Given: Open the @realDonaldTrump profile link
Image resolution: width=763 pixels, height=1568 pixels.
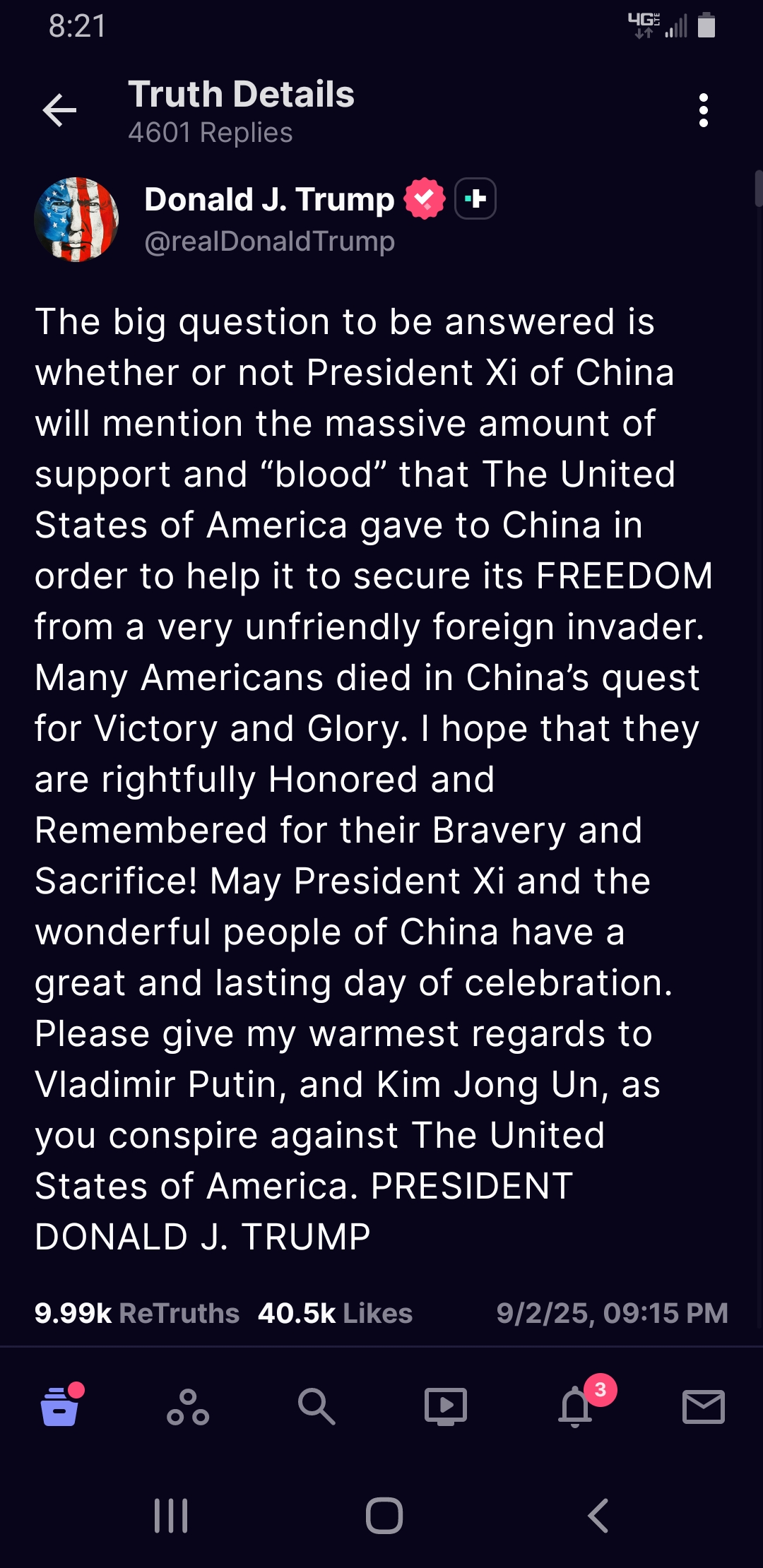Looking at the screenshot, I should [x=269, y=242].
